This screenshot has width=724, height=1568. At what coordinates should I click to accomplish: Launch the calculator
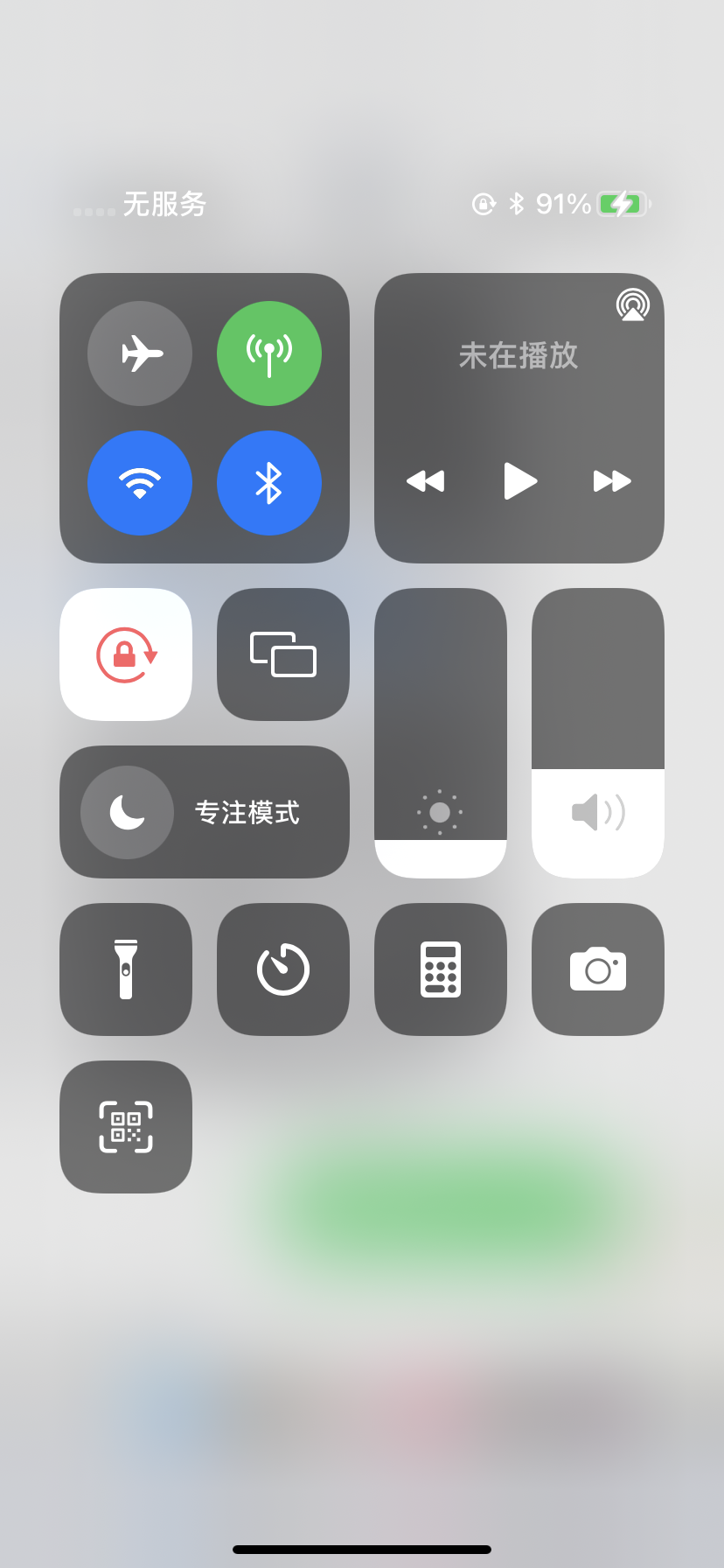point(441,969)
